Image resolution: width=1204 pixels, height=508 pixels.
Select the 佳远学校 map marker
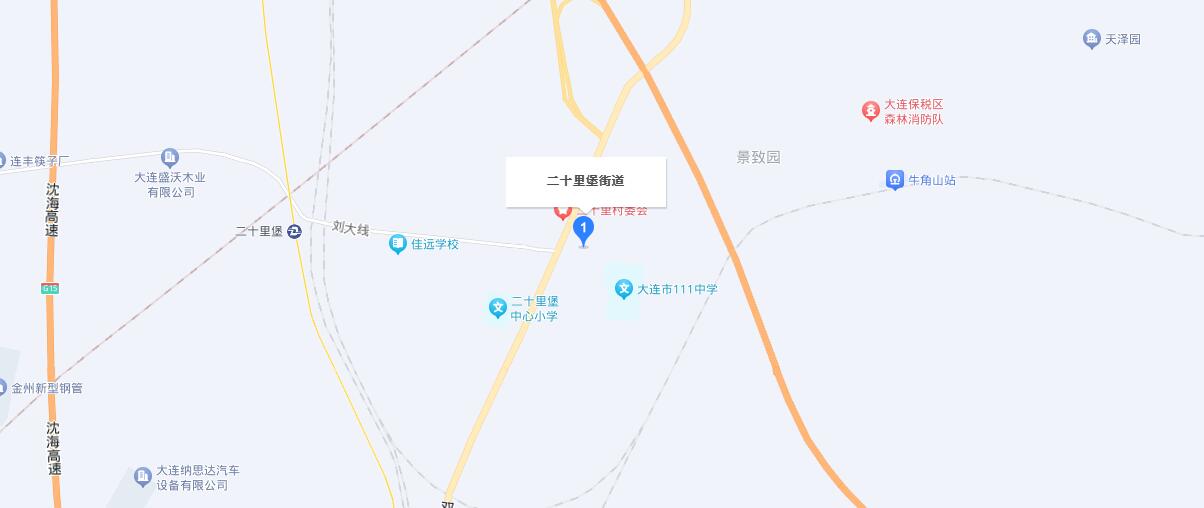pos(398,244)
